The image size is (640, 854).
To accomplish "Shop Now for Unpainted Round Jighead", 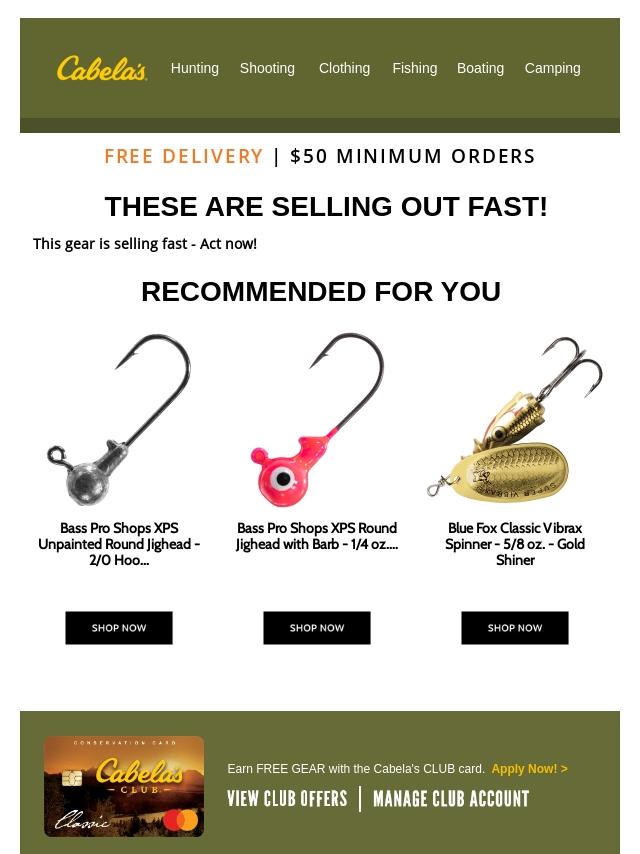I will 119,628.
